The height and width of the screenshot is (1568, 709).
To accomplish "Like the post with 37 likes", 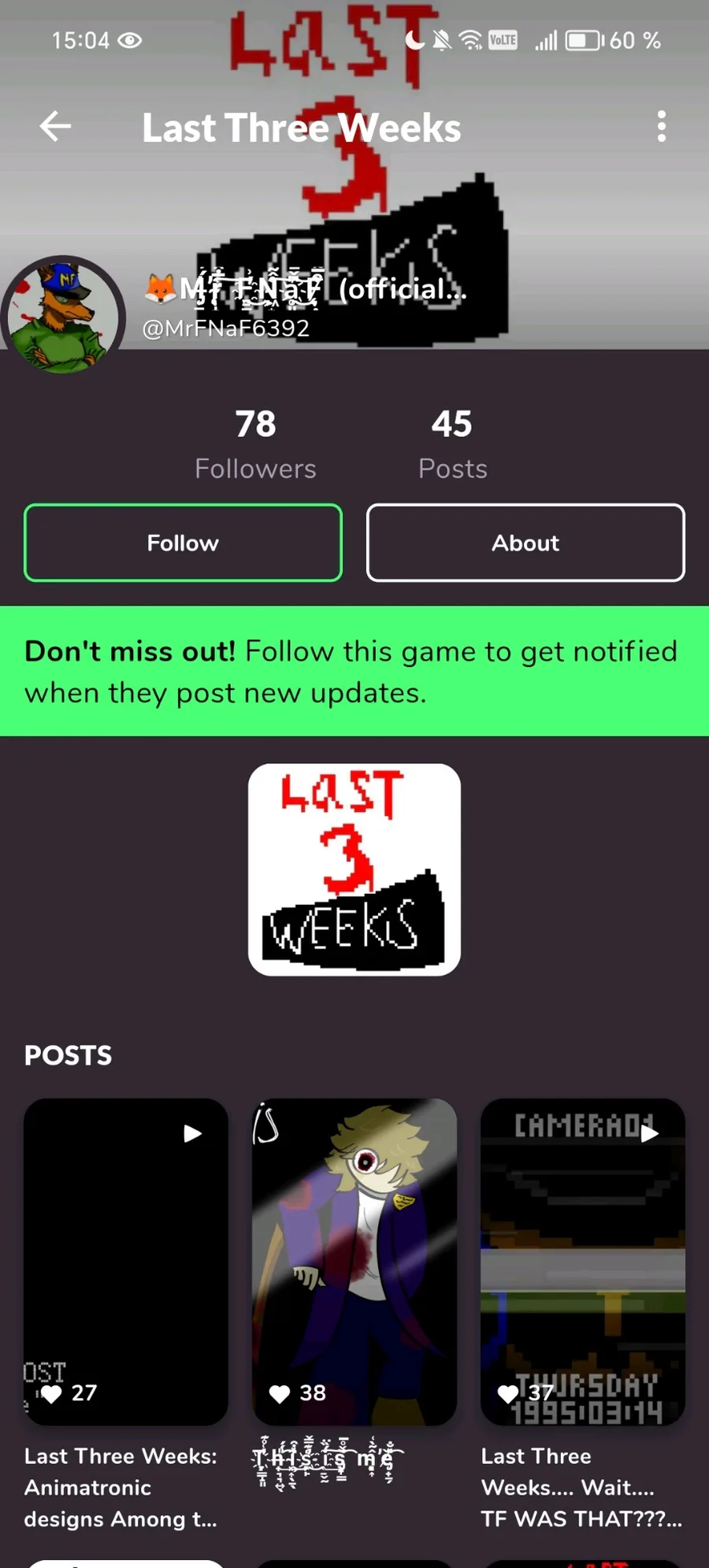I will [508, 1394].
